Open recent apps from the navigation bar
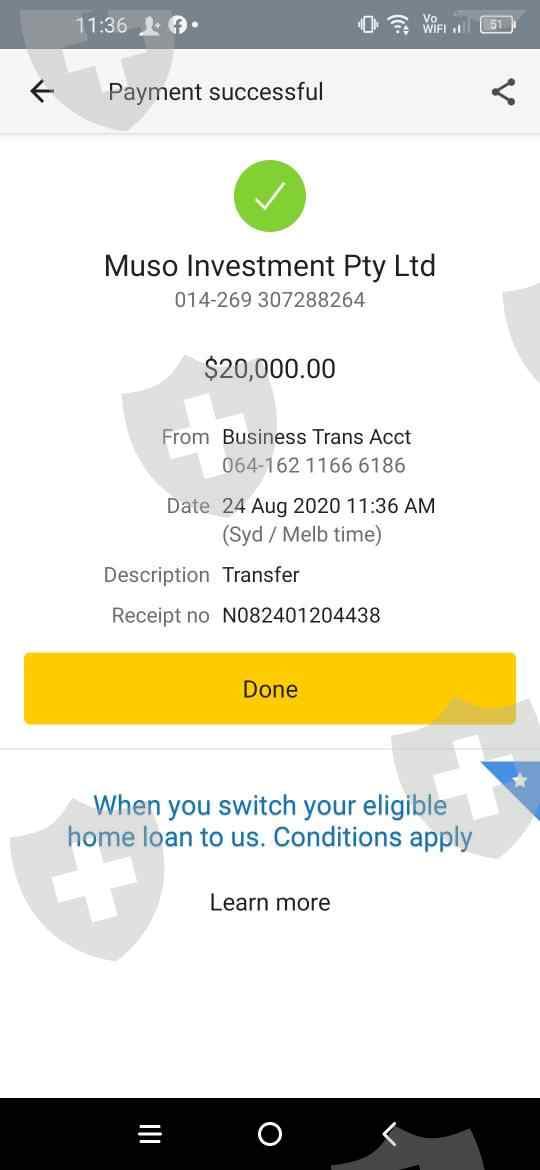Screen dimensions: 540x1170 150,1134
